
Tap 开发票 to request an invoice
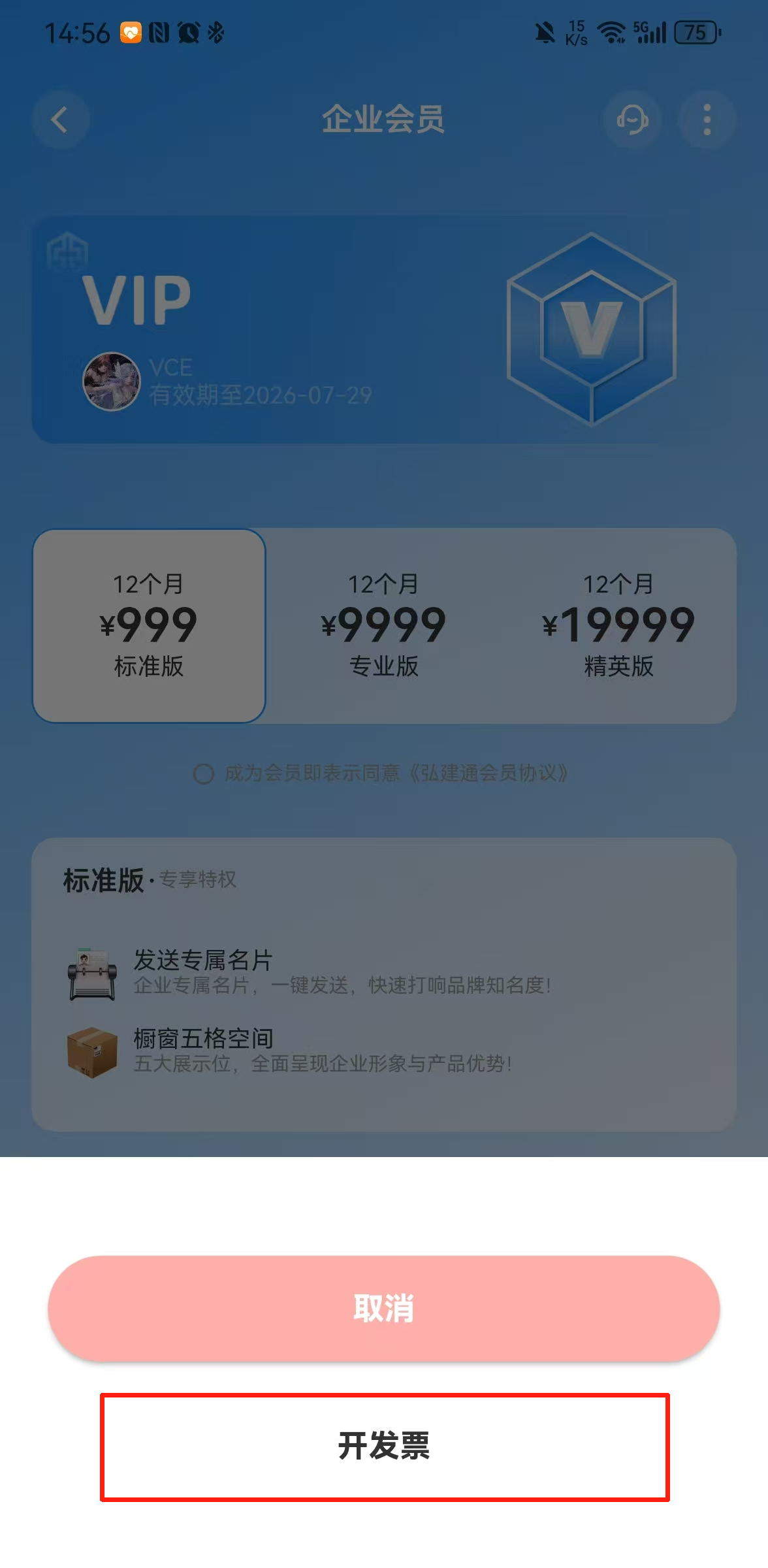pos(384,1446)
